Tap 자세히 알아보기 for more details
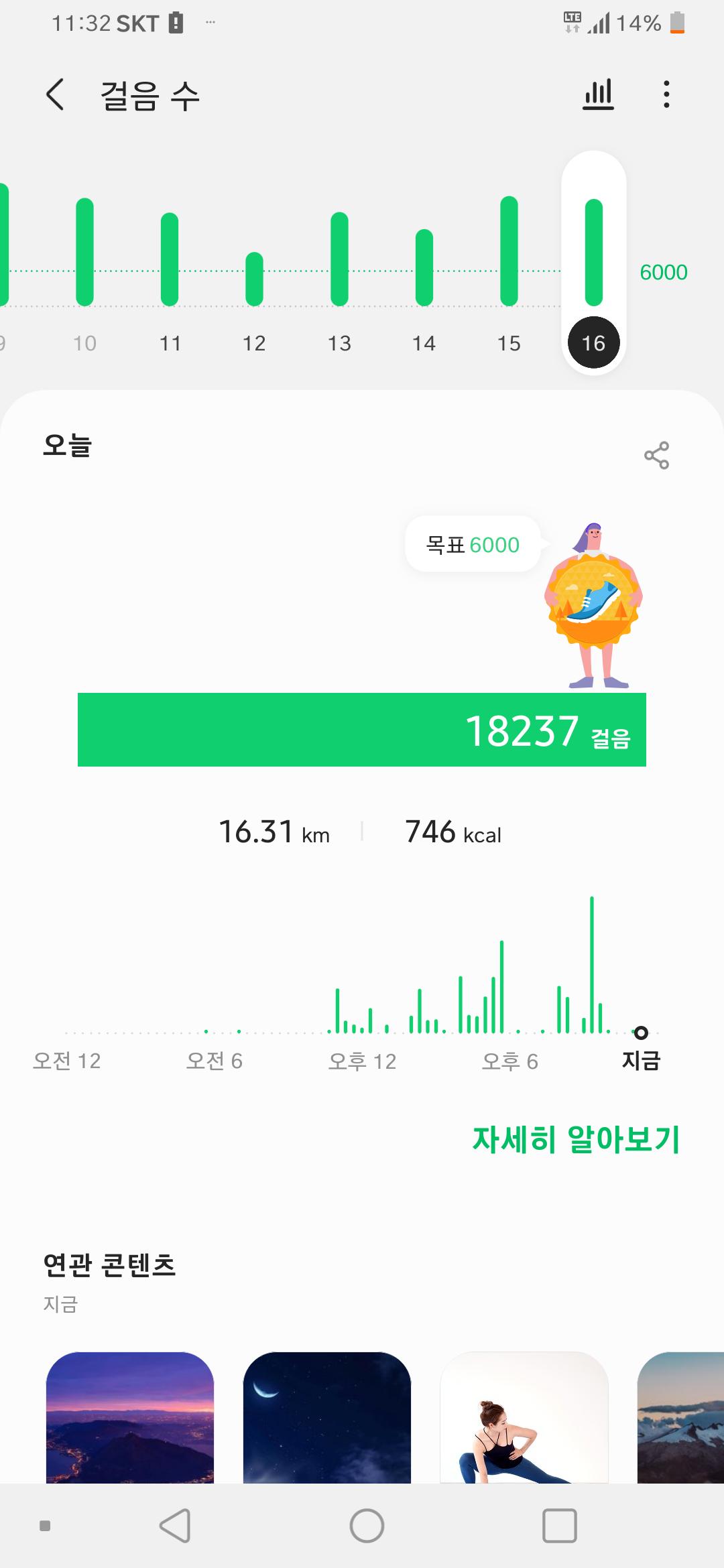 [x=576, y=1139]
